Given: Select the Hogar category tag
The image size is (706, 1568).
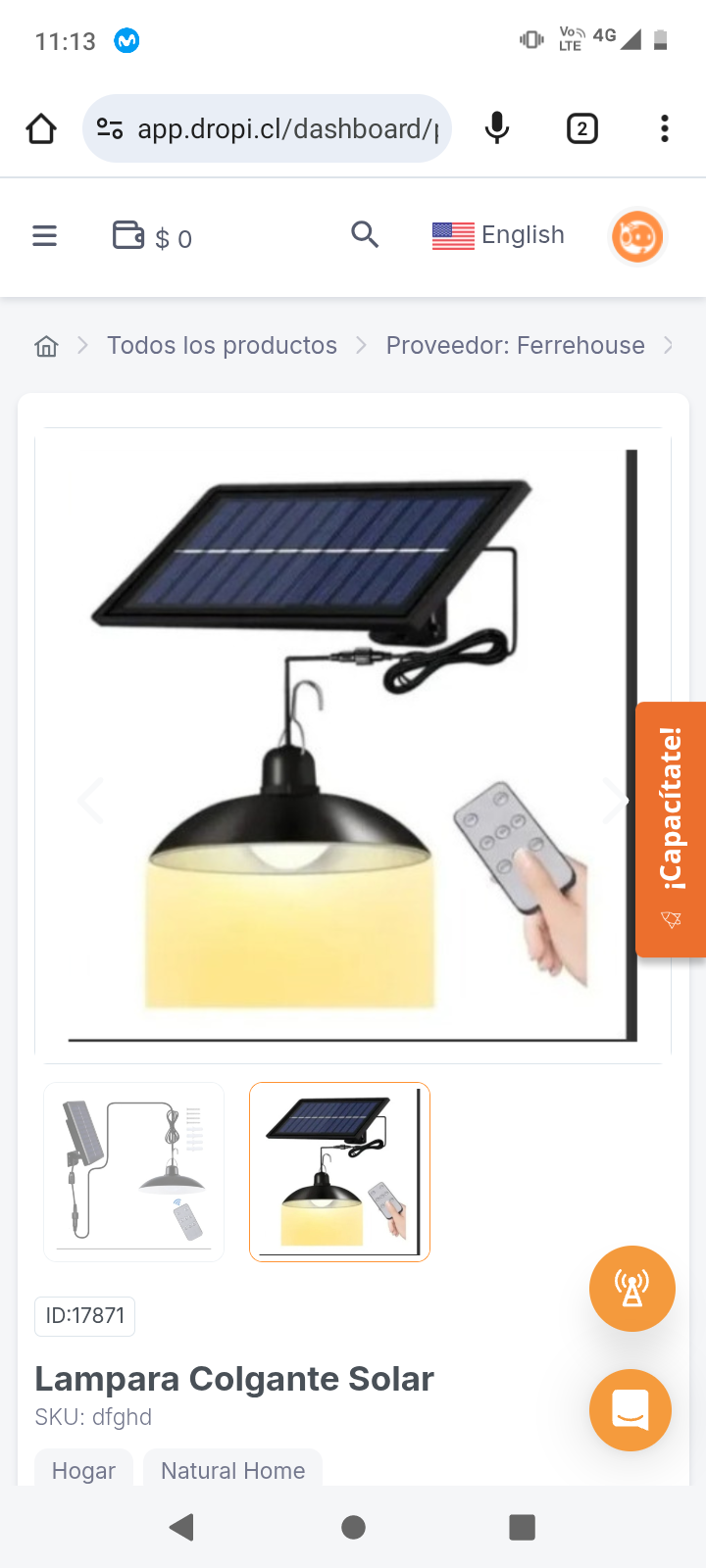Looking at the screenshot, I should point(83,1470).
